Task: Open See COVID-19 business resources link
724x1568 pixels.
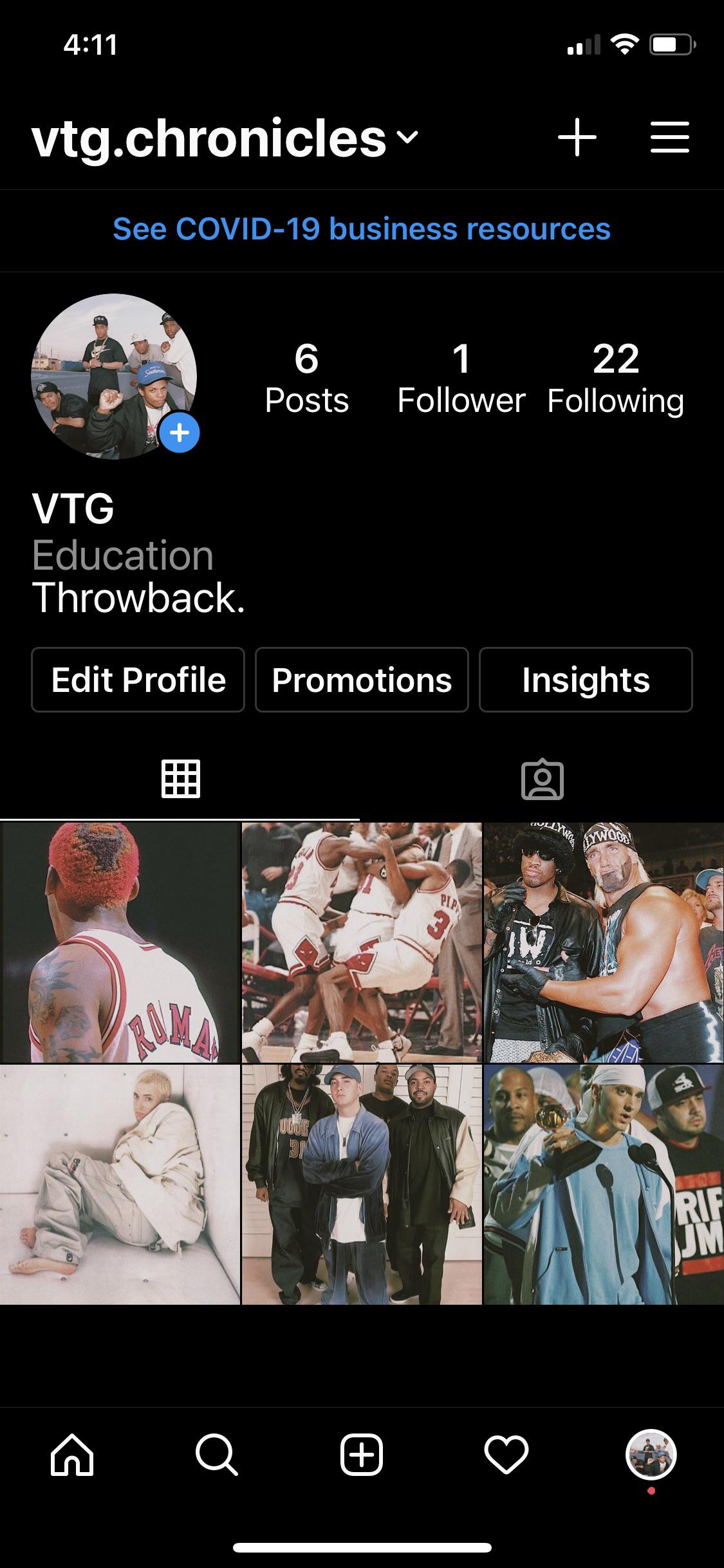Action: [362, 229]
